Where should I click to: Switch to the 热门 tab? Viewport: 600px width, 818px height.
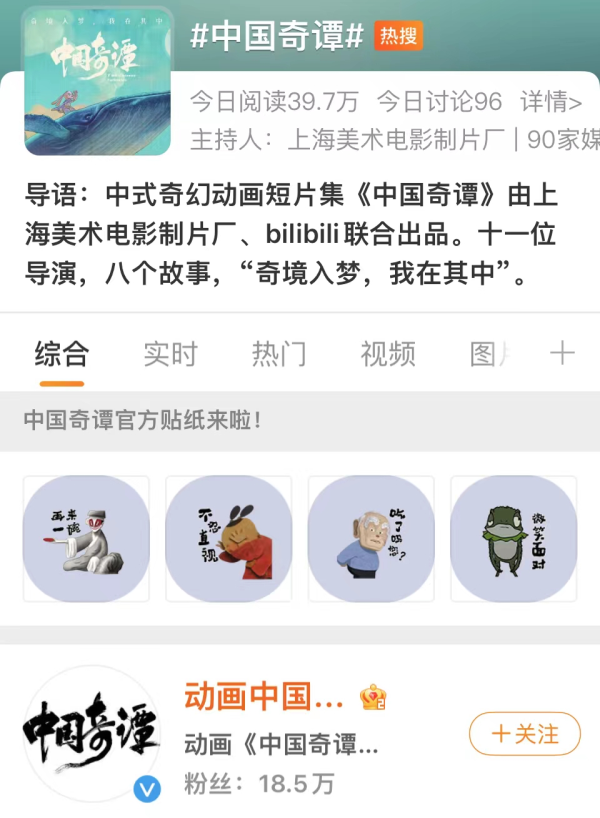pos(279,354)
